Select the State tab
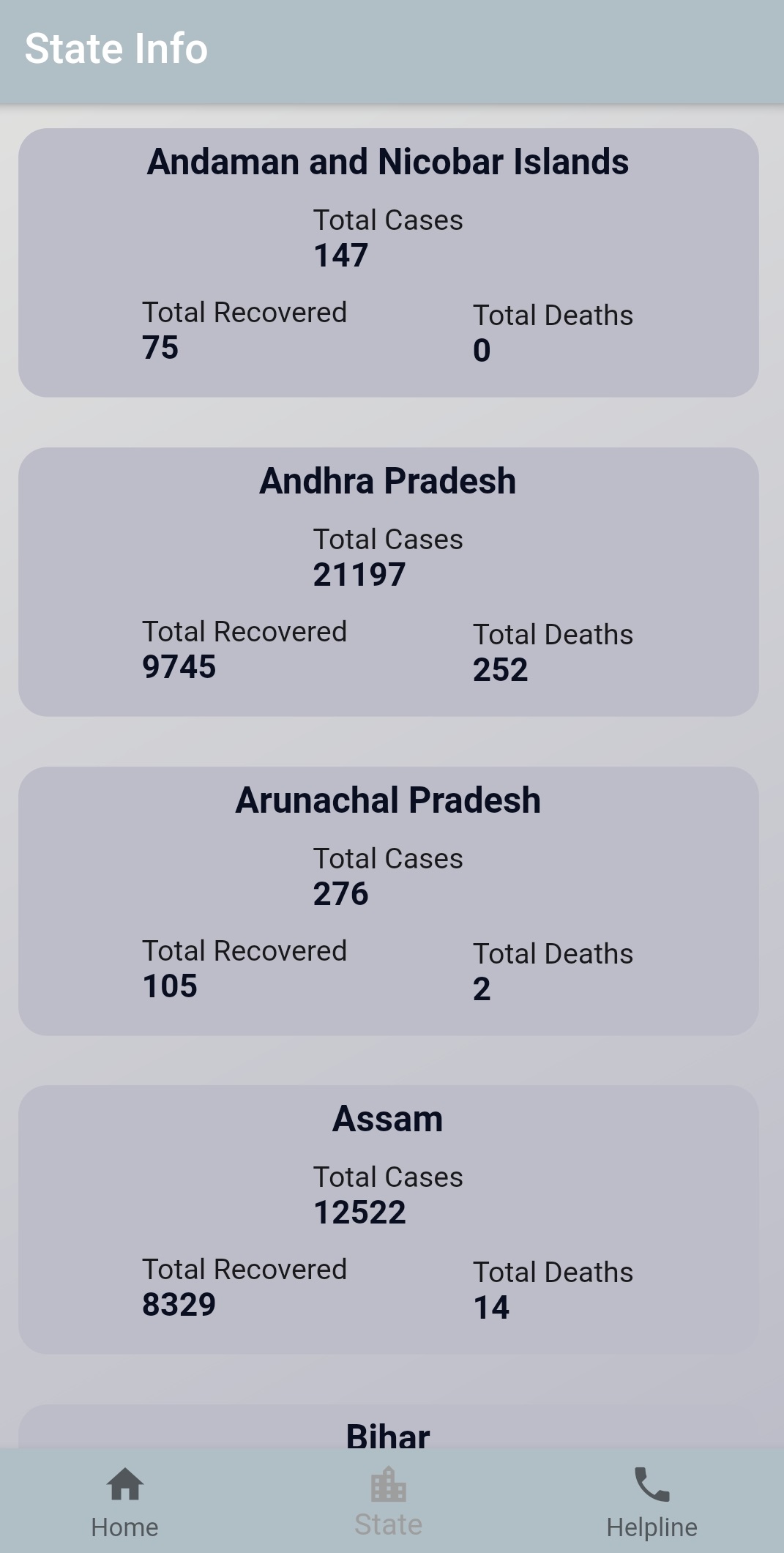784x1553 pixels. (x=388, y=1502)
